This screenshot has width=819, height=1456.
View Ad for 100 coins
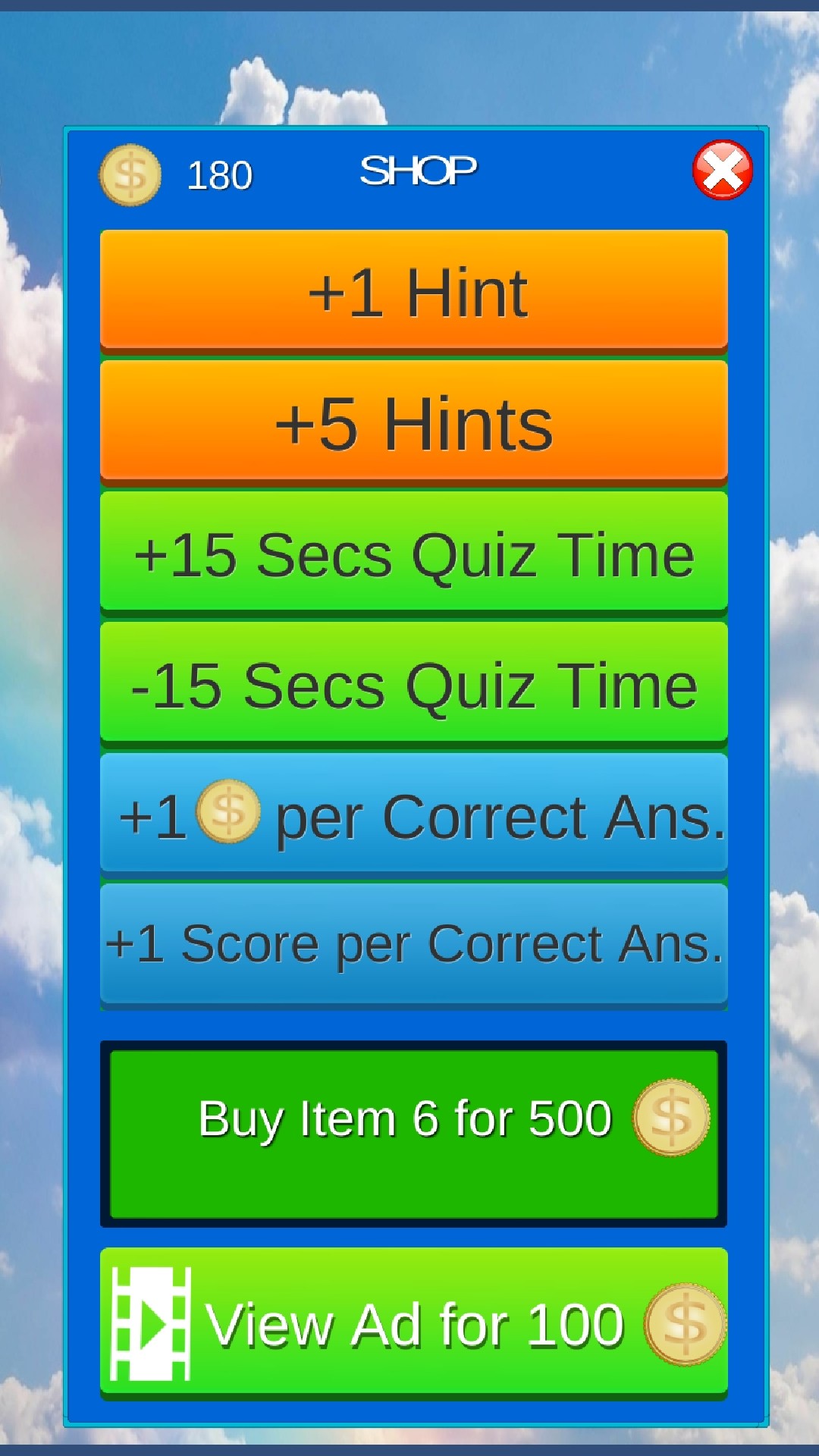414,1323
